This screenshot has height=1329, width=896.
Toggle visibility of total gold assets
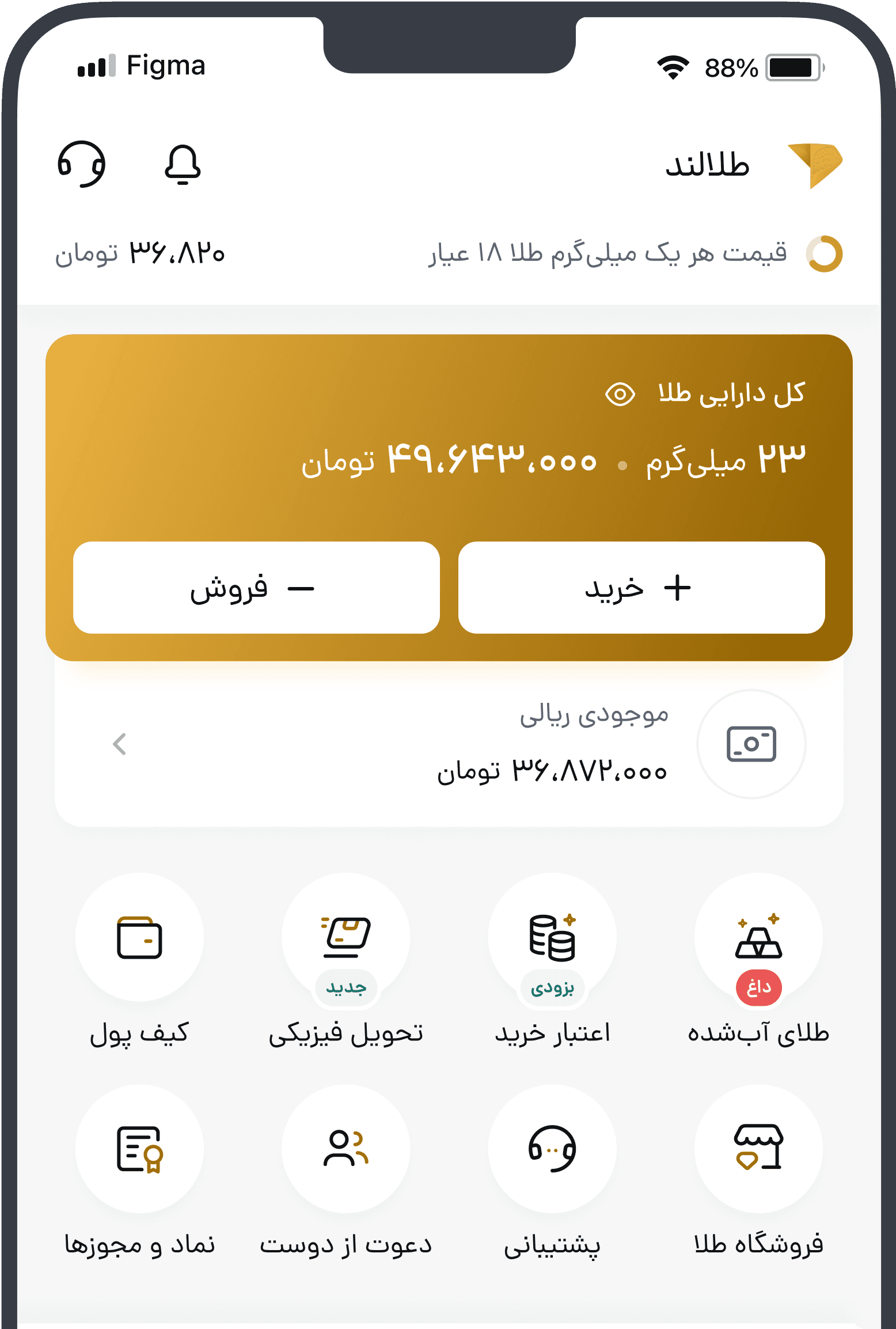click(x=620, y=395)
